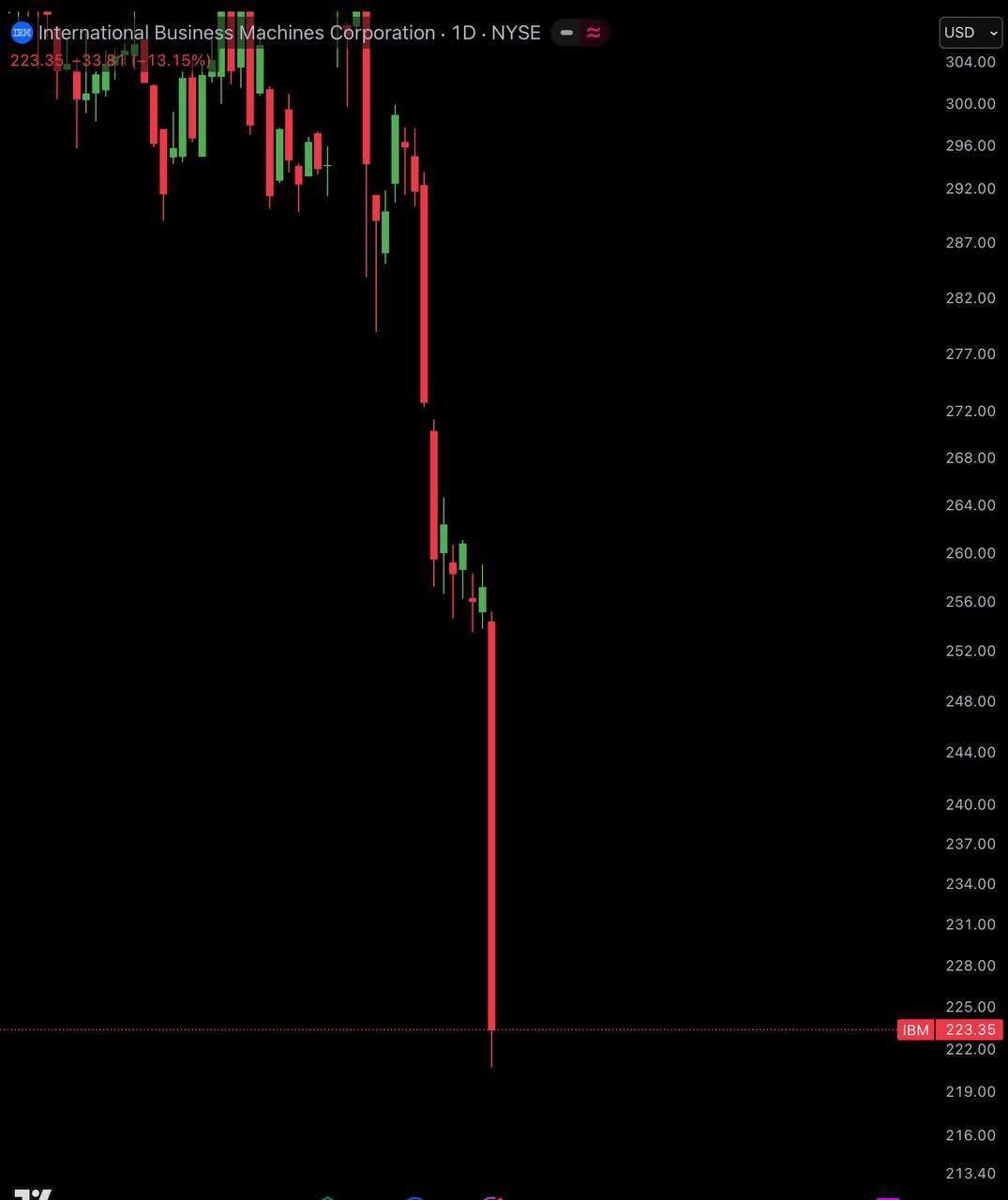Open the IBM symbol title
Screen dimensions: 1008x1200
pyautogui.click(x=289, y=33)
